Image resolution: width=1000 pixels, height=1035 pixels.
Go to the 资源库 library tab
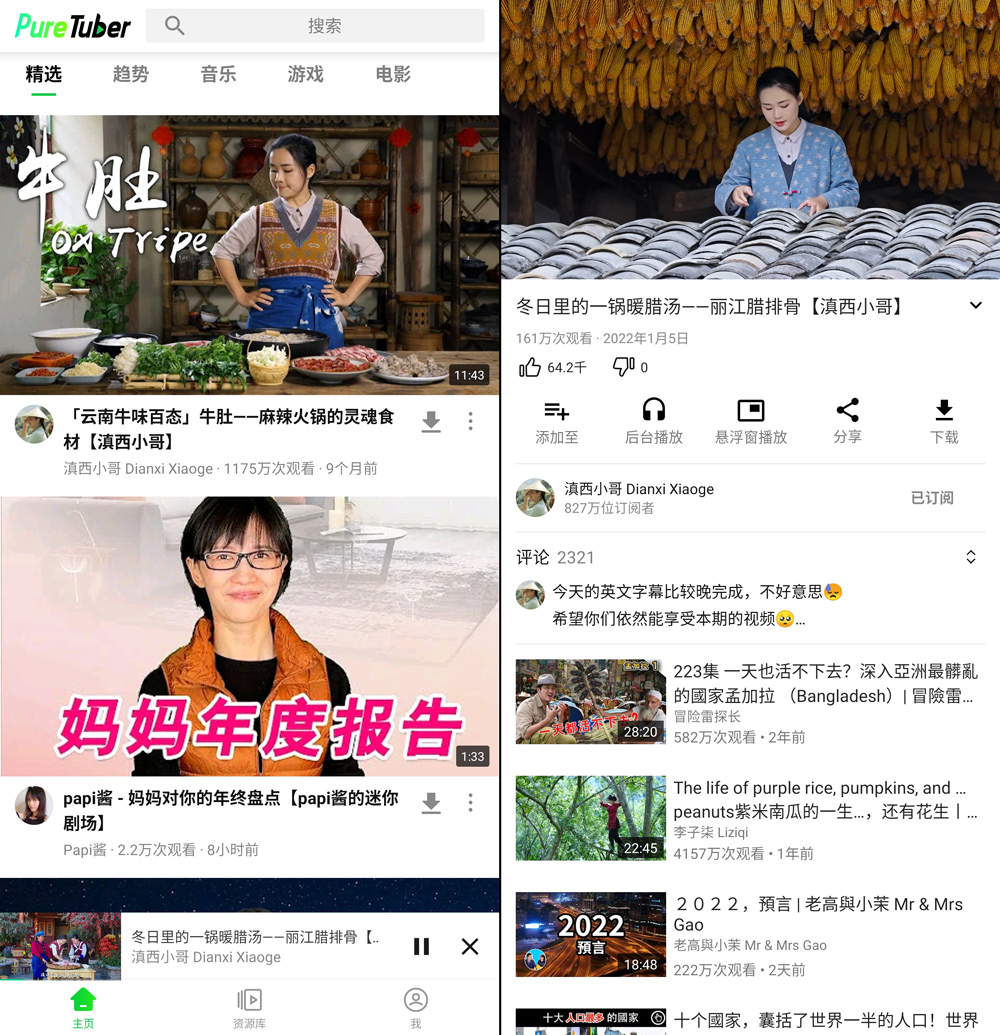(x=249, y=1008)
